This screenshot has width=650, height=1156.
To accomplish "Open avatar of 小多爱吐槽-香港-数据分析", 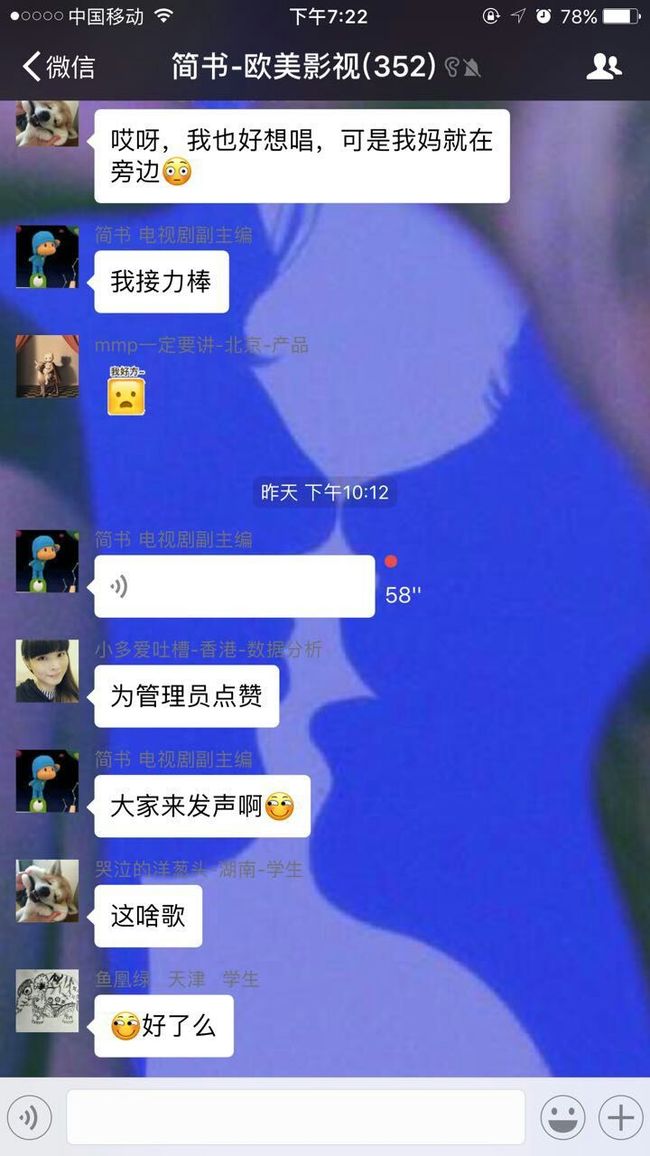I will pyautogui.click(x=47, y=671).
